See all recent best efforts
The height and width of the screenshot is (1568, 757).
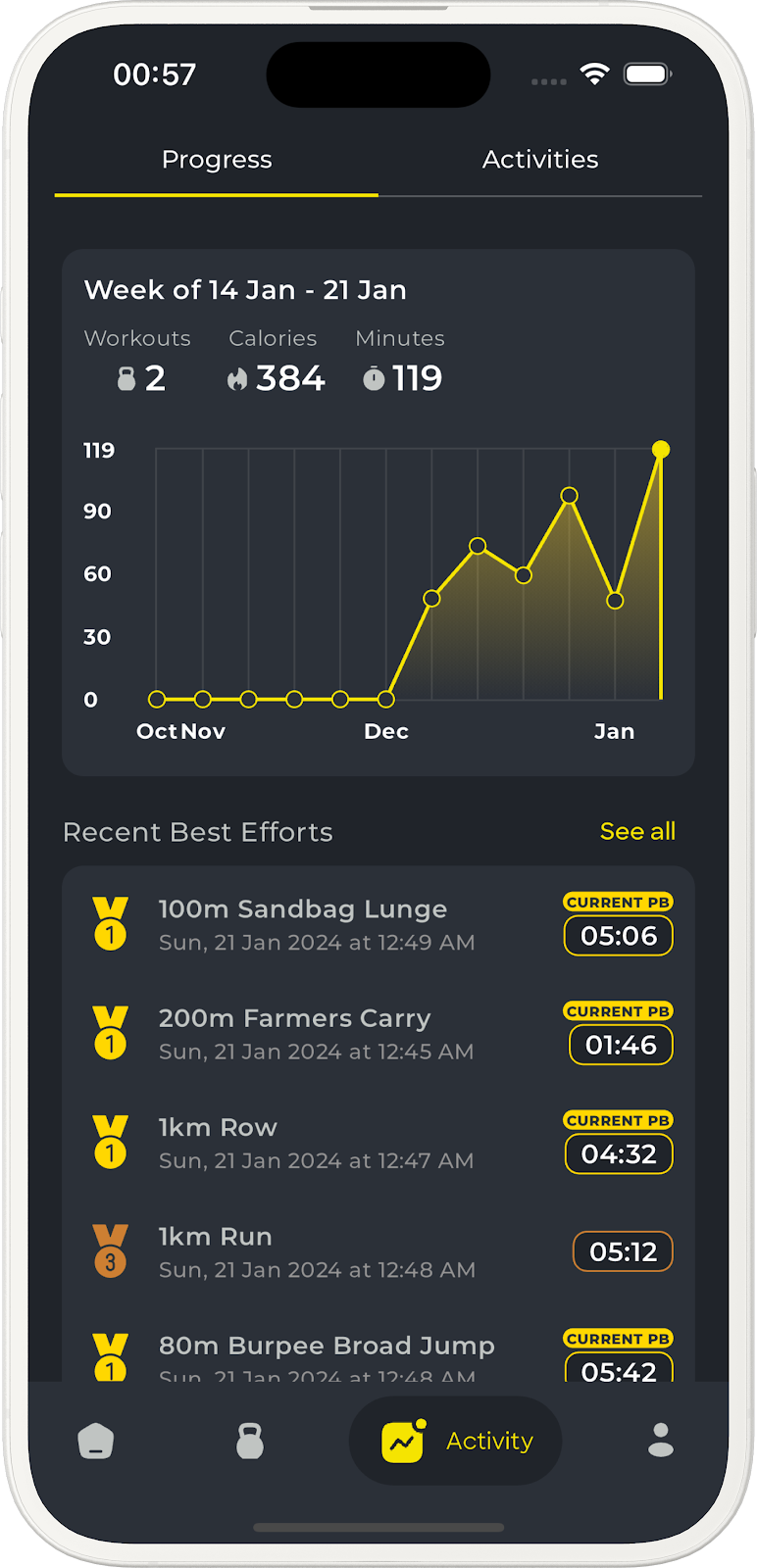tap(637, 831)
